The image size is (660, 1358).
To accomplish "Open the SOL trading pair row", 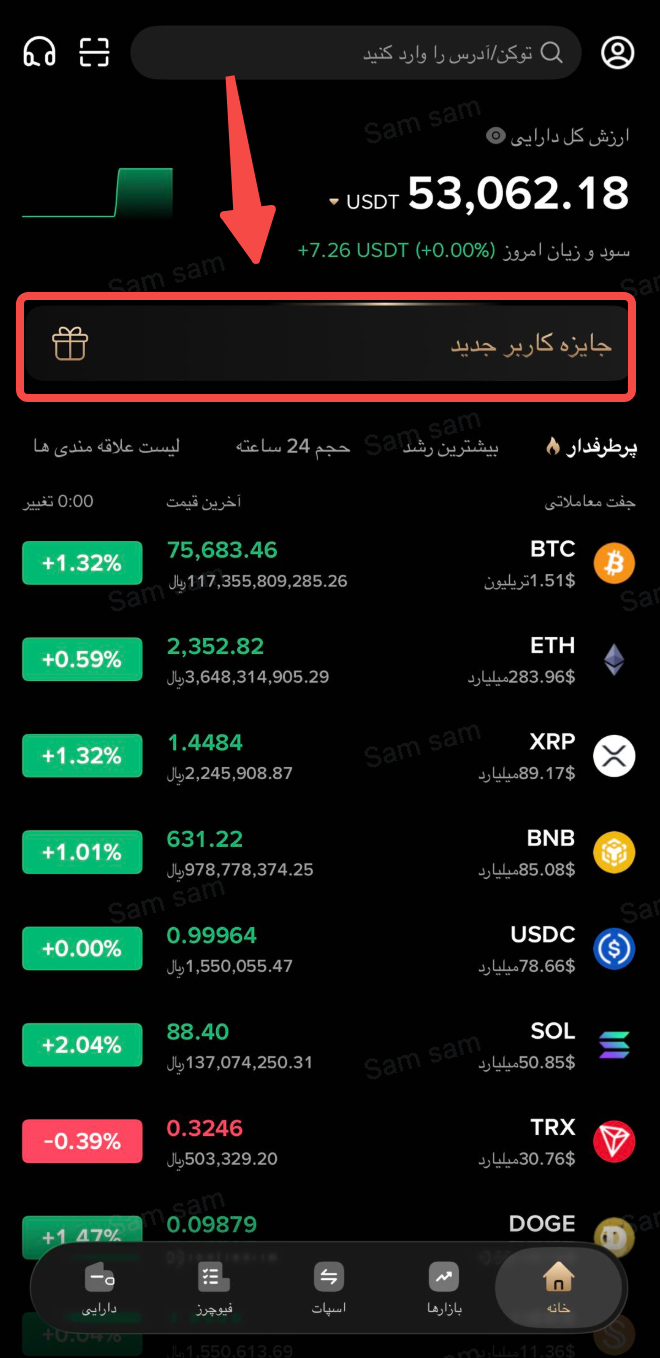I will [x=330, y=1045].
